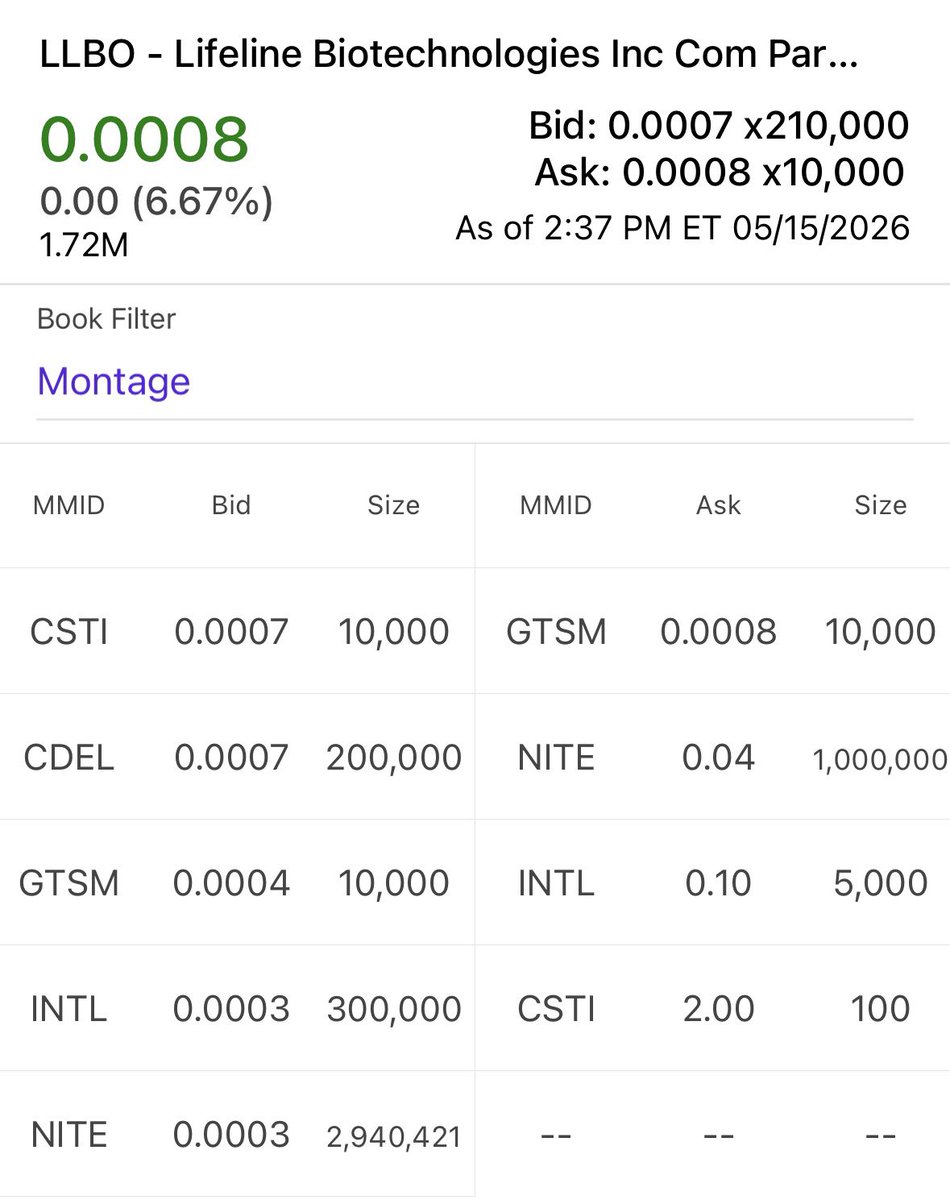Open the Montage book filter dropdown
The height and width of the screenshot is (1200, 950).
(474, 381)
